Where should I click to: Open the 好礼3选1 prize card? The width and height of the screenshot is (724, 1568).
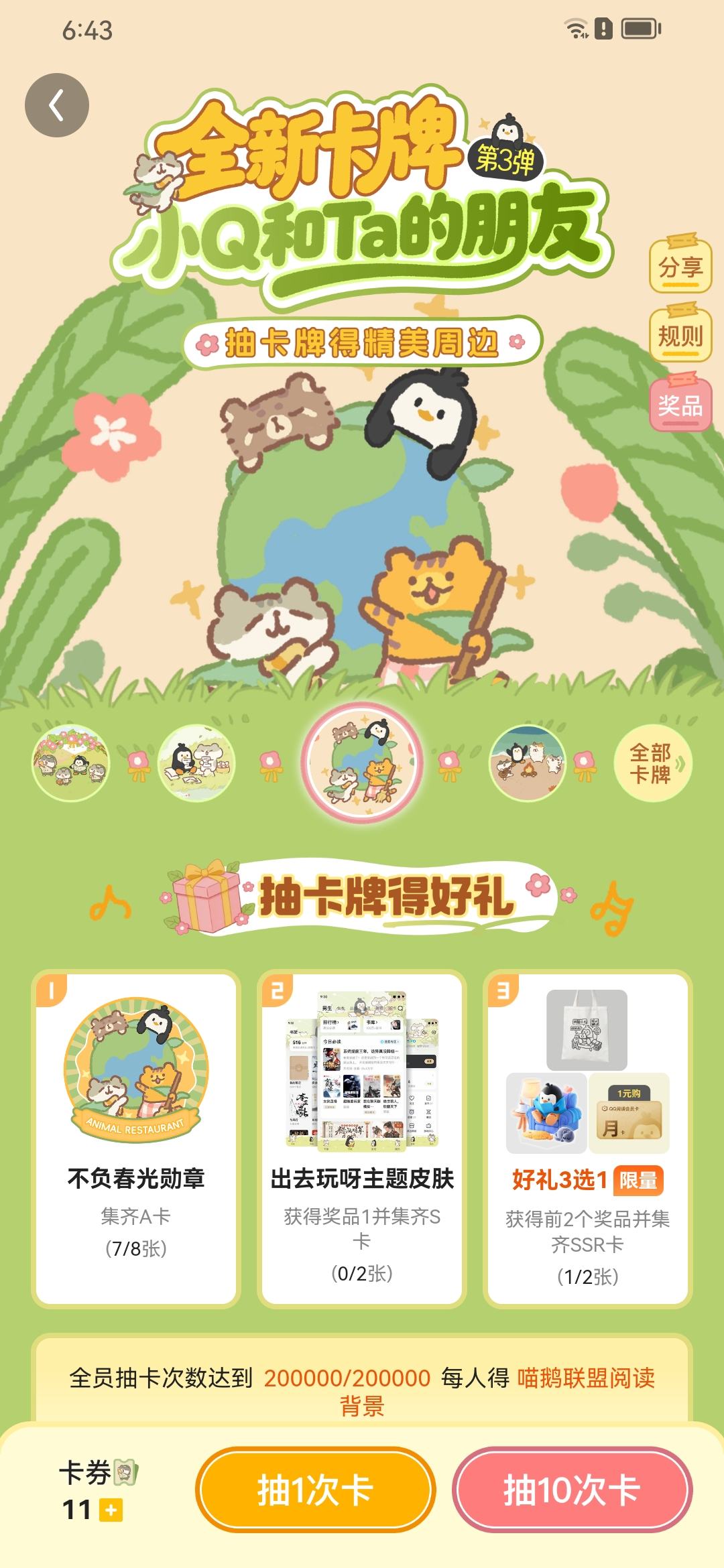pos(587,1138)
